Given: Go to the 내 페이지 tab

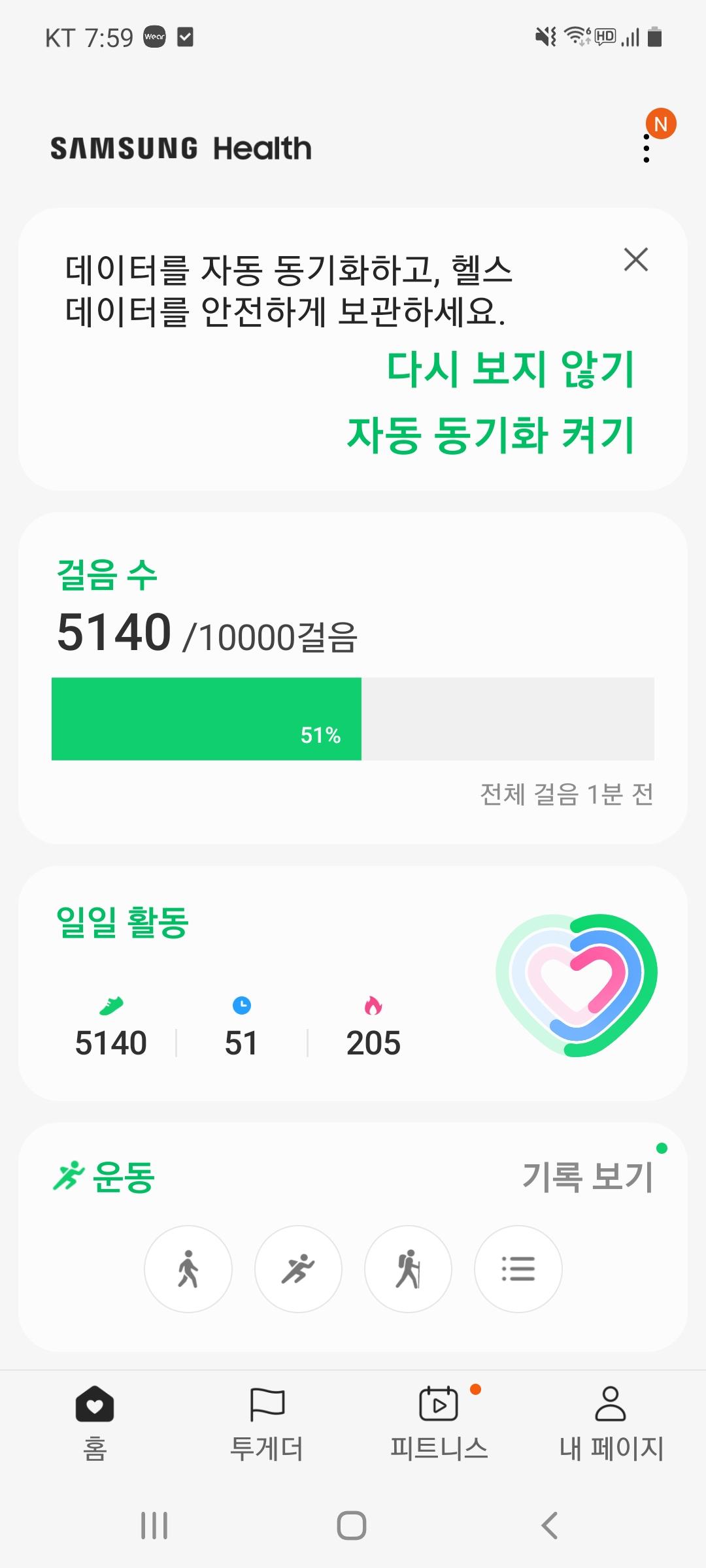Looking at the screenshot, I should point(611,1422).
